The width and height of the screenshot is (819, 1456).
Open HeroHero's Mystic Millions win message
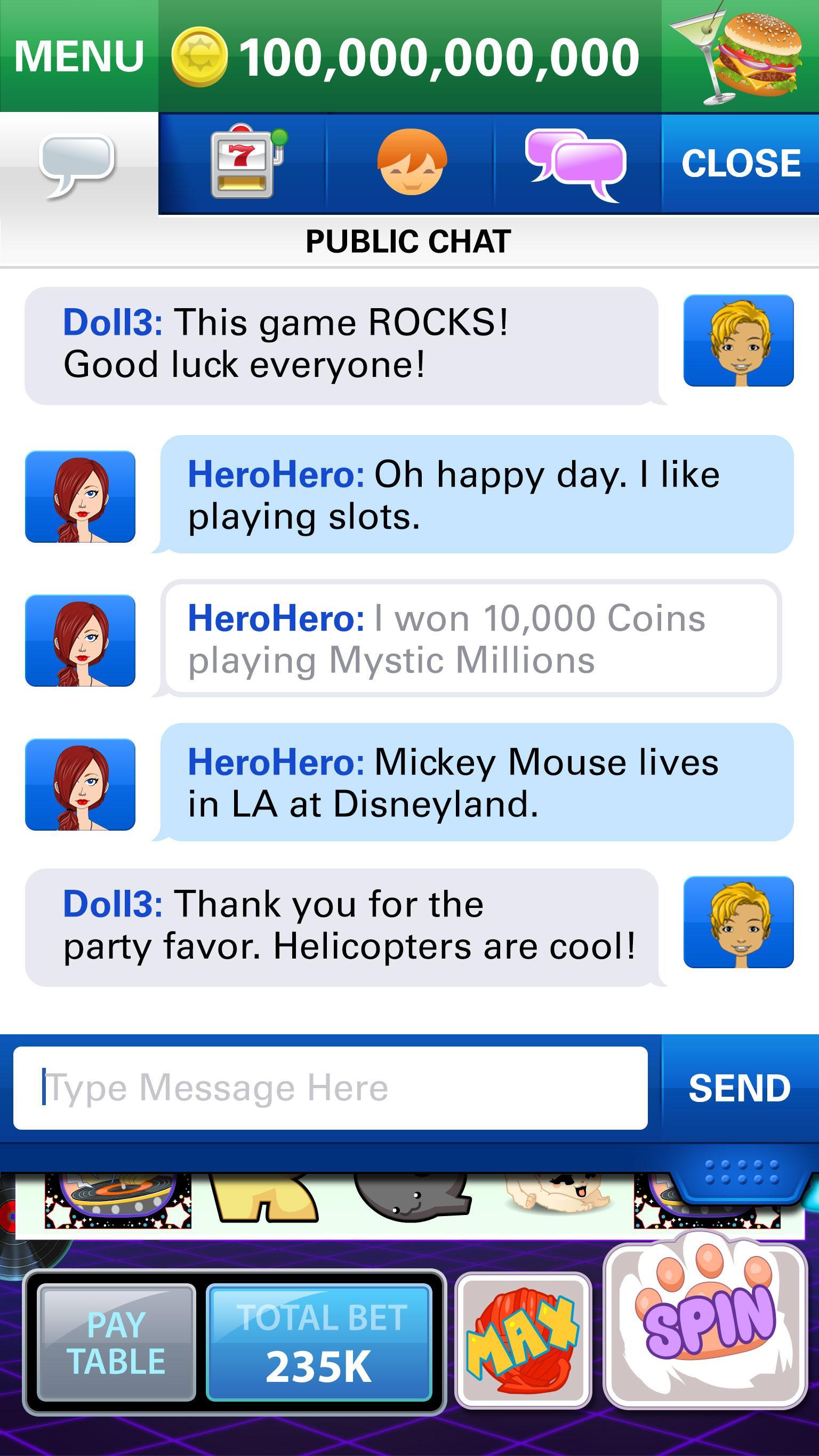point(471,639)
